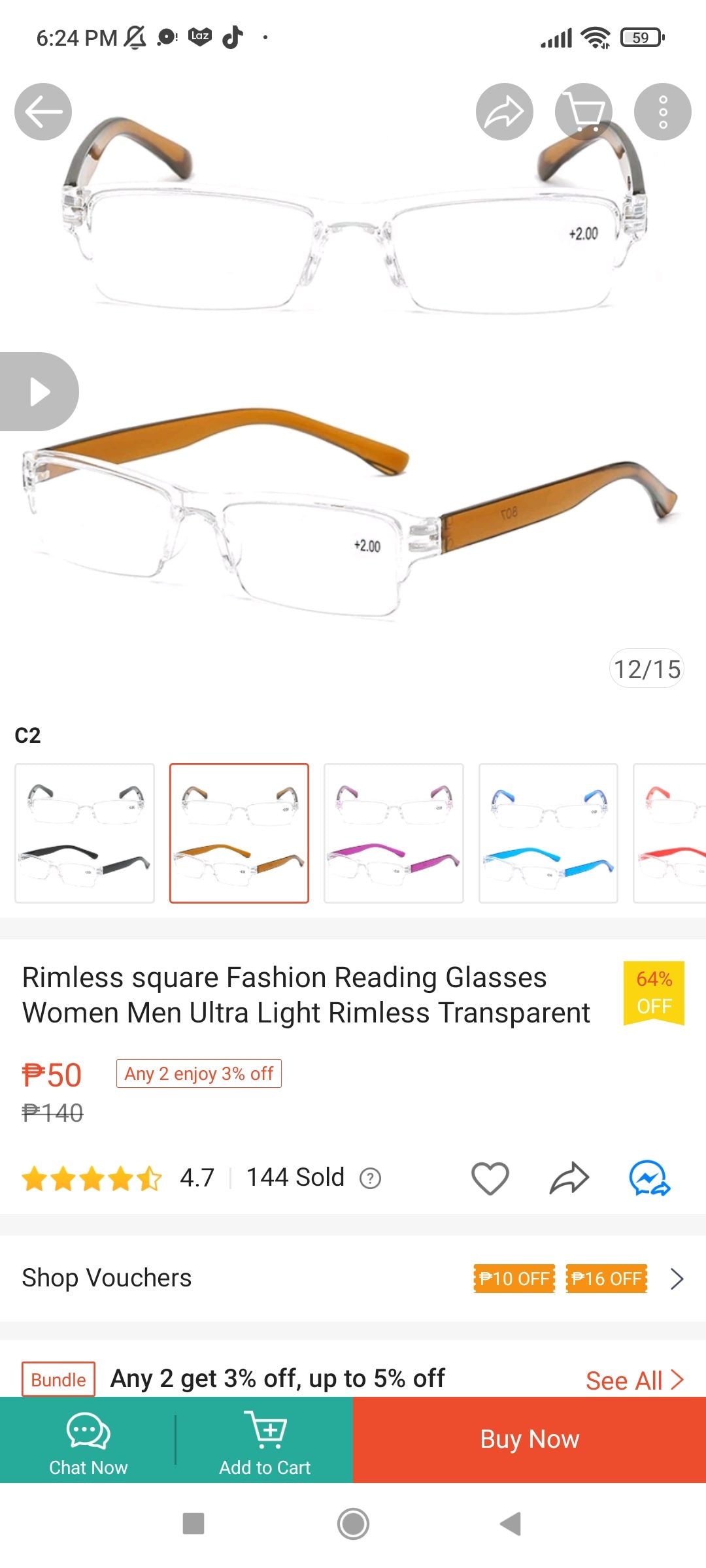
Task: Open the shopping cart icon
Action: pyautogui.click(x=583, y=112)
